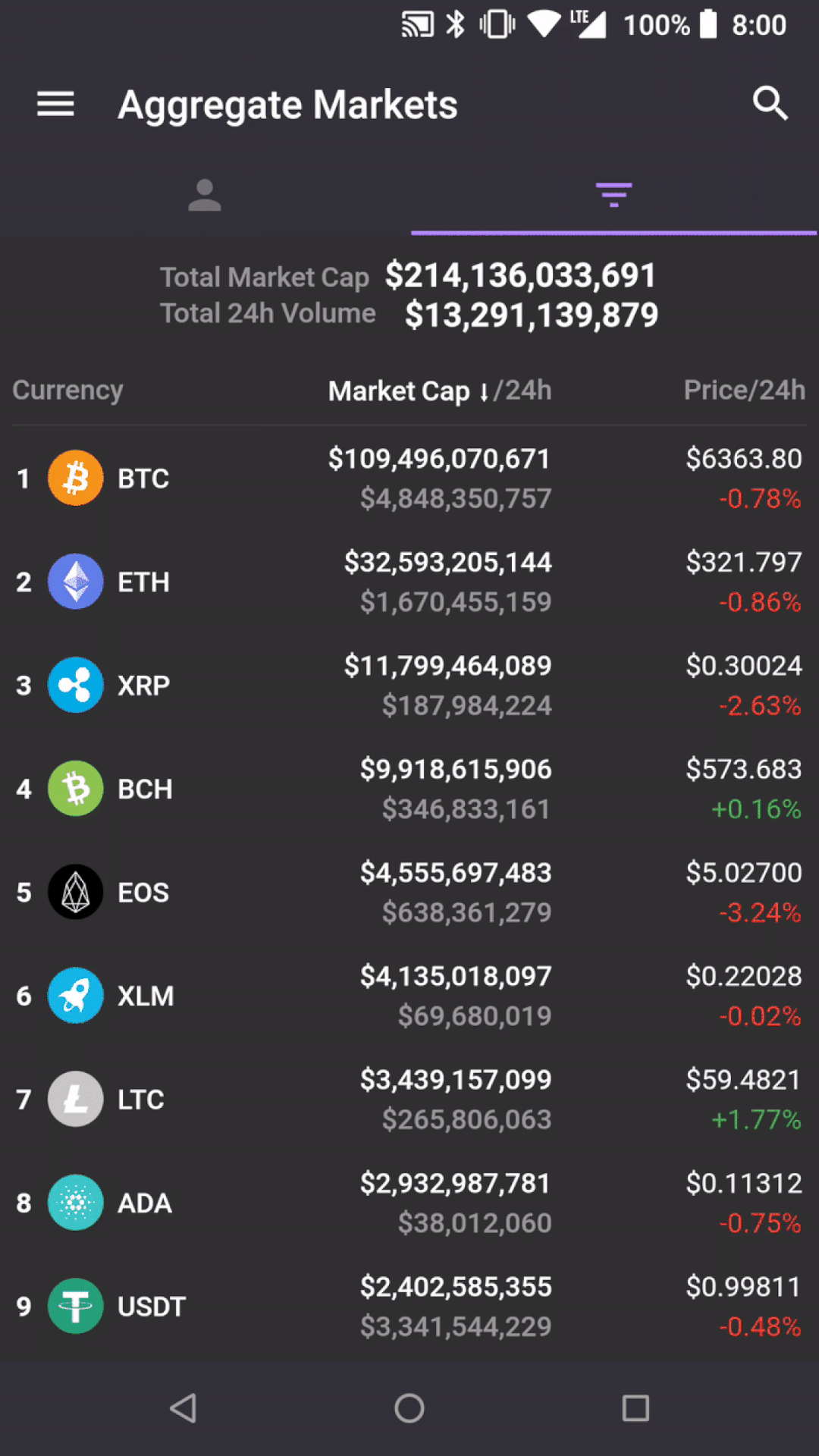Tap the system back button
819x1456 pixels.
tap(184, 1408)
